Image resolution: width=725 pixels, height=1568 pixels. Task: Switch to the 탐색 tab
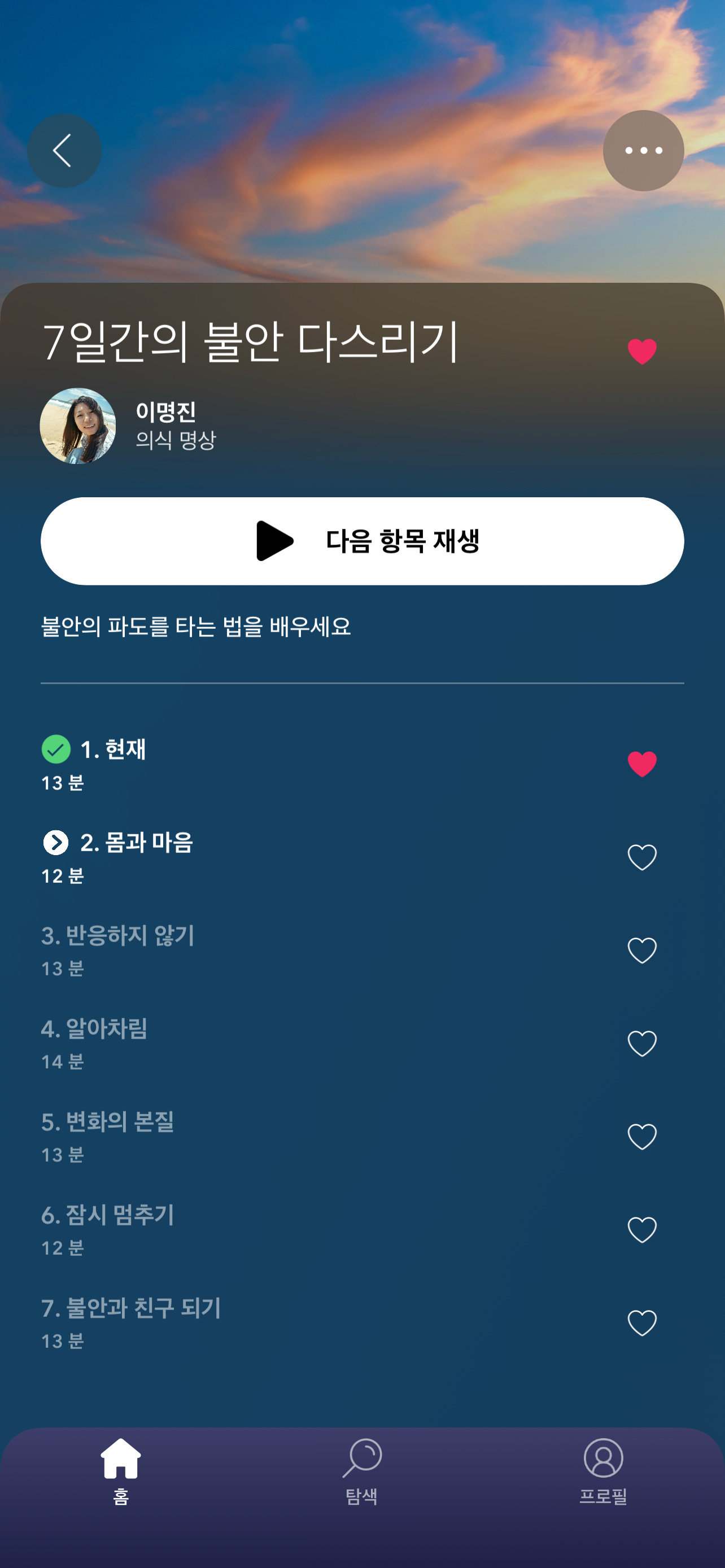(361, 1470)
